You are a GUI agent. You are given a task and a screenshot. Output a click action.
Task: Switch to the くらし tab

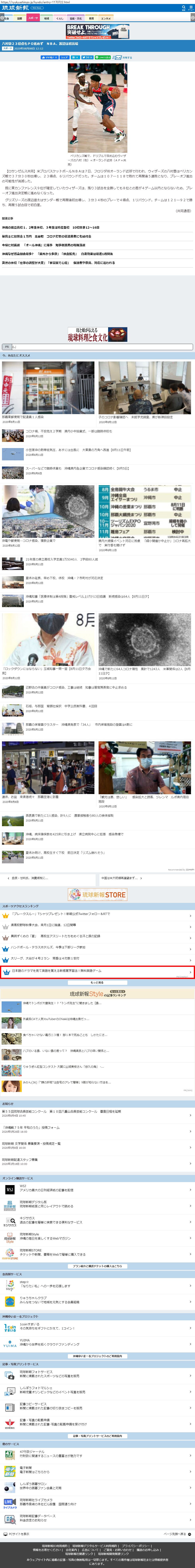click(x=60, y=18)
